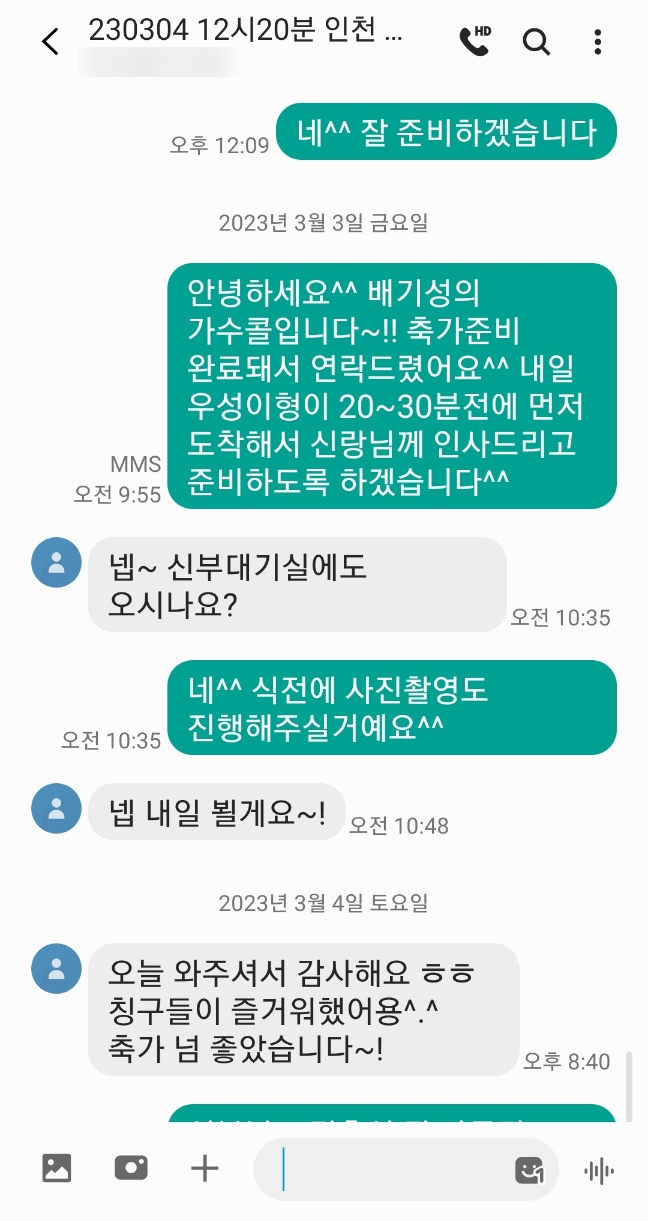Open the sticker emoji picker
Image resolution: width=648 pixels, height=1221 pixels.
pos(528,1169)
